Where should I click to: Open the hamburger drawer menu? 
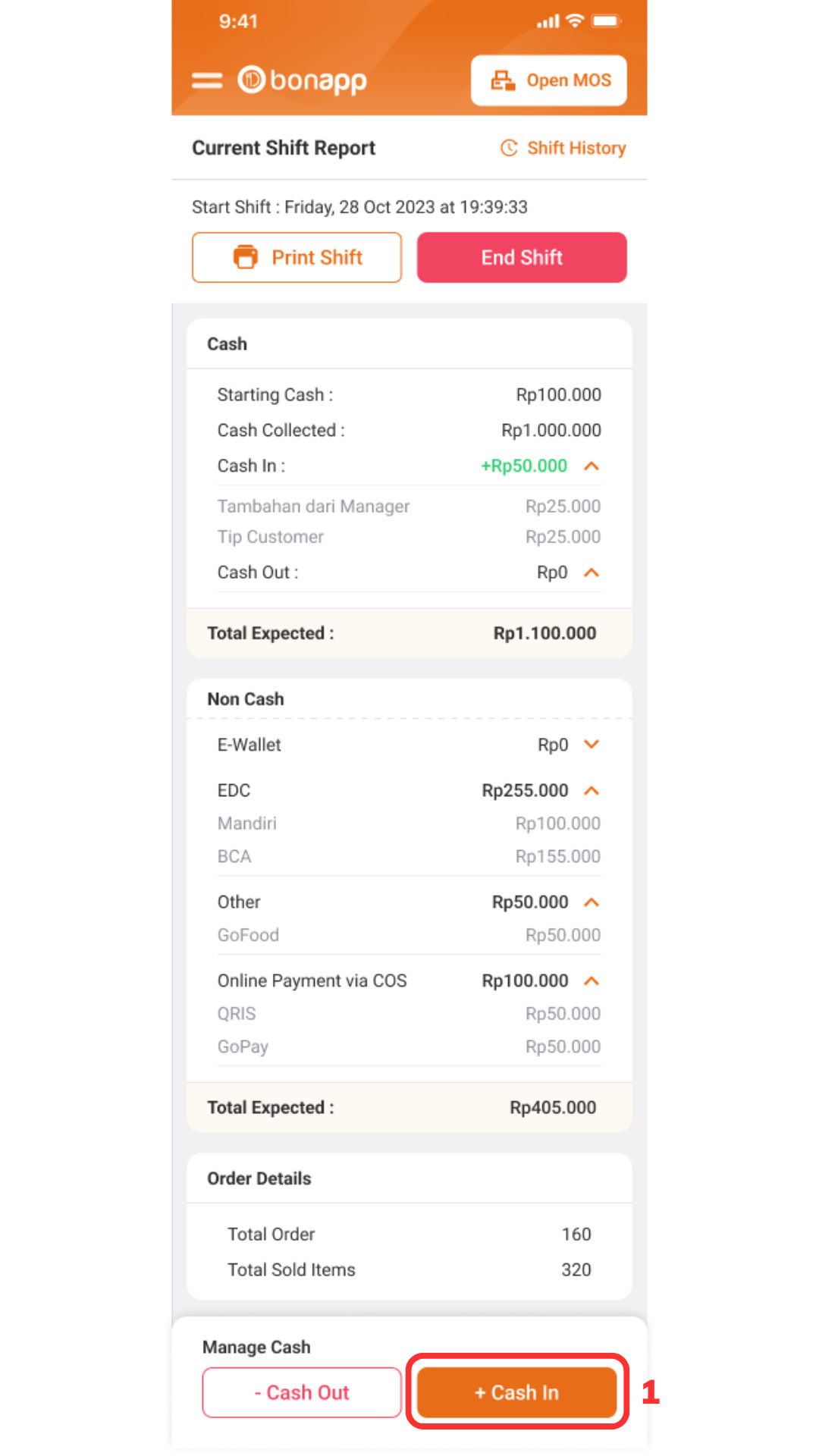pos(206,80)
